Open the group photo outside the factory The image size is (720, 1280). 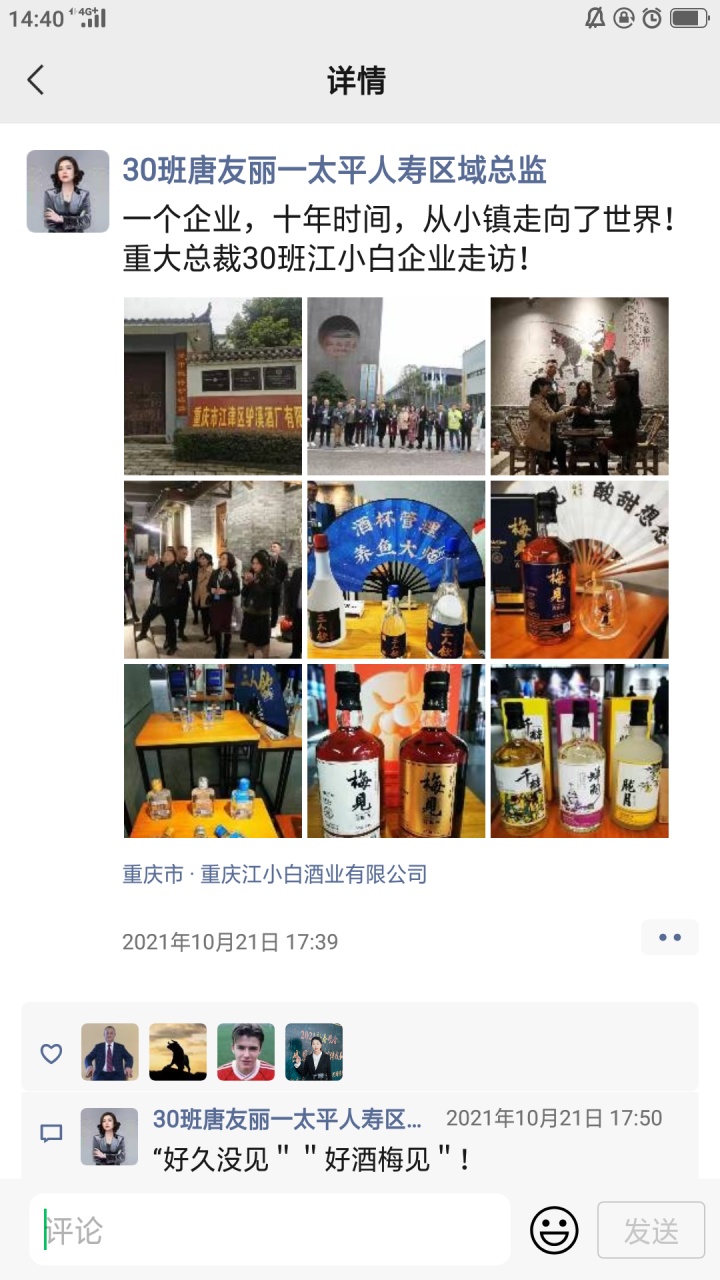click(x=396, y=385)
